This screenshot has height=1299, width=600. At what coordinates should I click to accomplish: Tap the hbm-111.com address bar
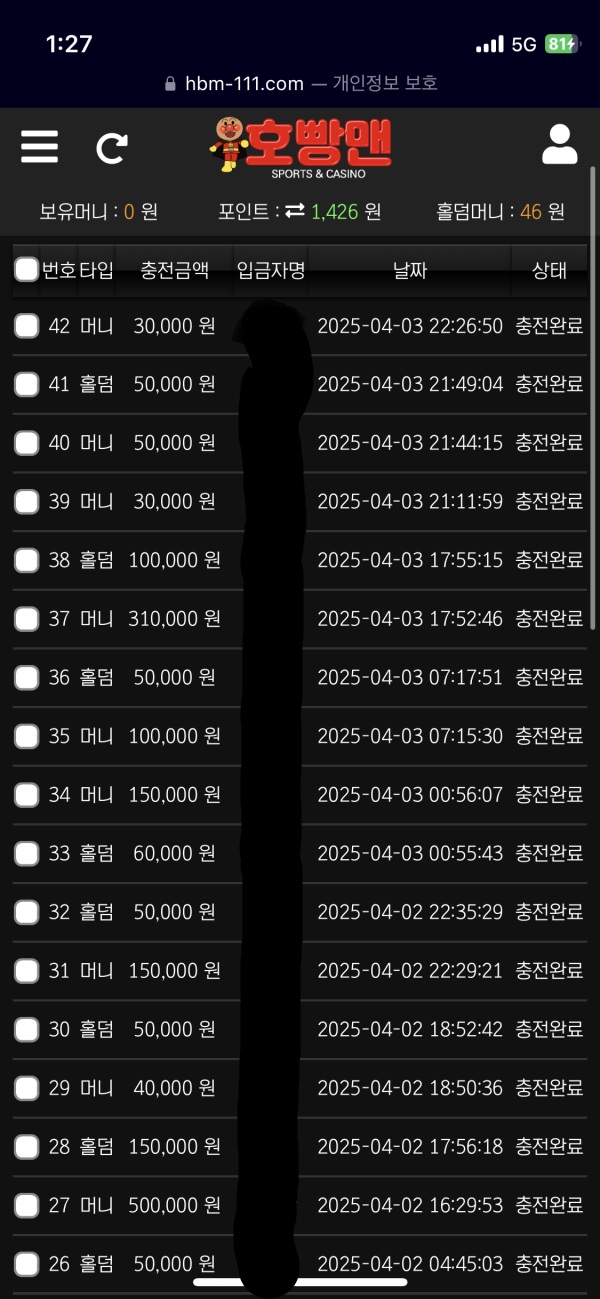300,84
